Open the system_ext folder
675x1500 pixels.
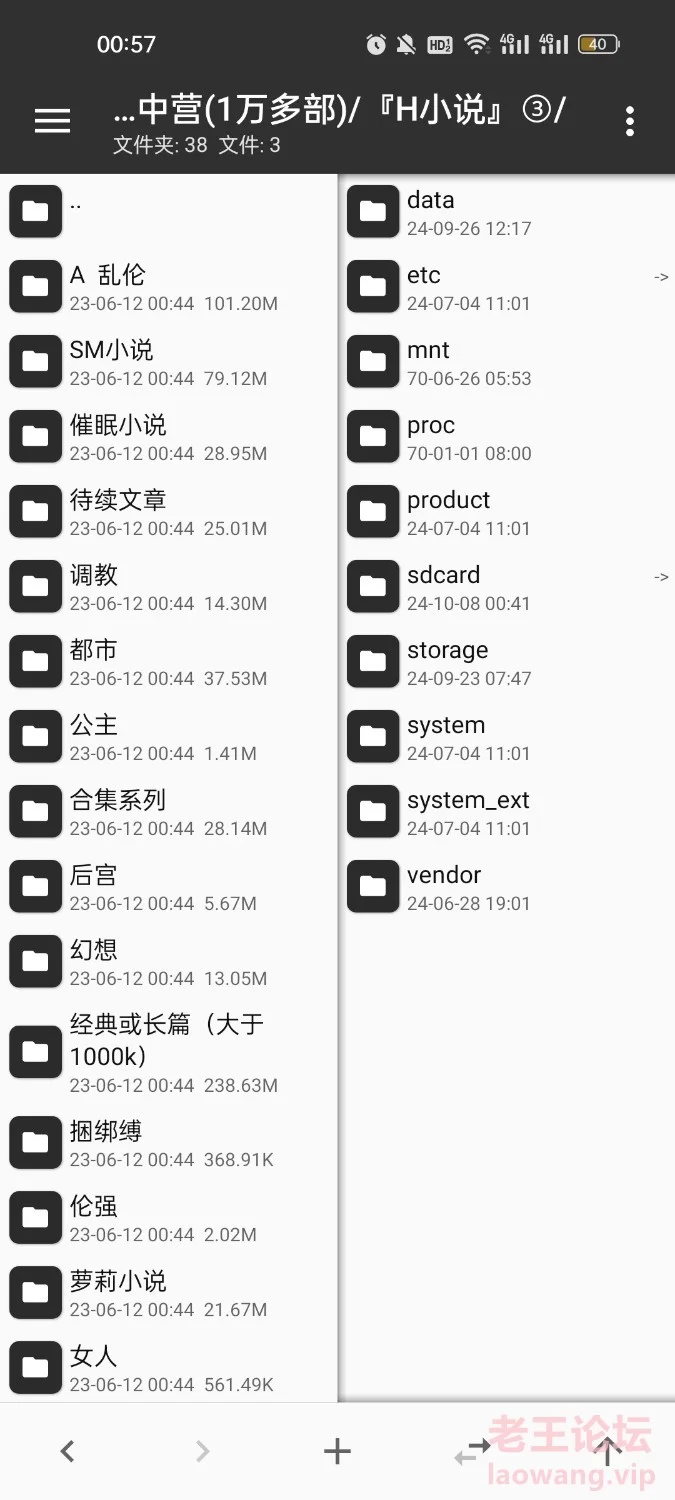point(507,812)
